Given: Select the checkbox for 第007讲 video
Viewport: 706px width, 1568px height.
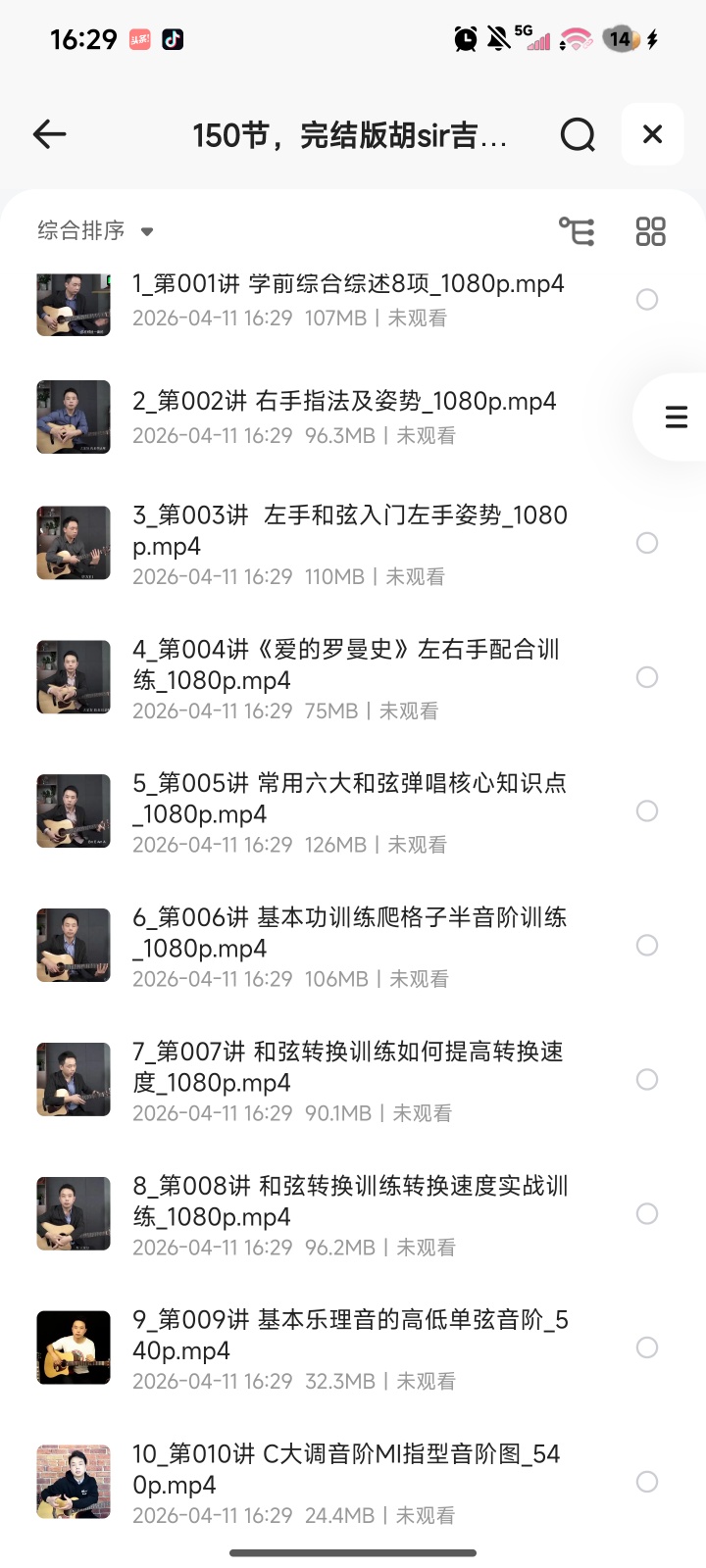Looking at the screenshot, I should (x=647, y=1079).
